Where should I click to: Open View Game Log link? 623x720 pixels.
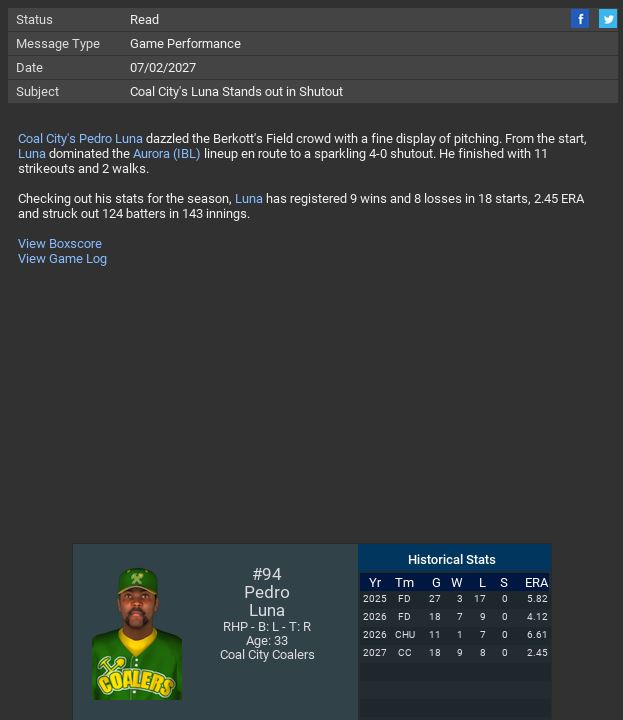point(62,258)
